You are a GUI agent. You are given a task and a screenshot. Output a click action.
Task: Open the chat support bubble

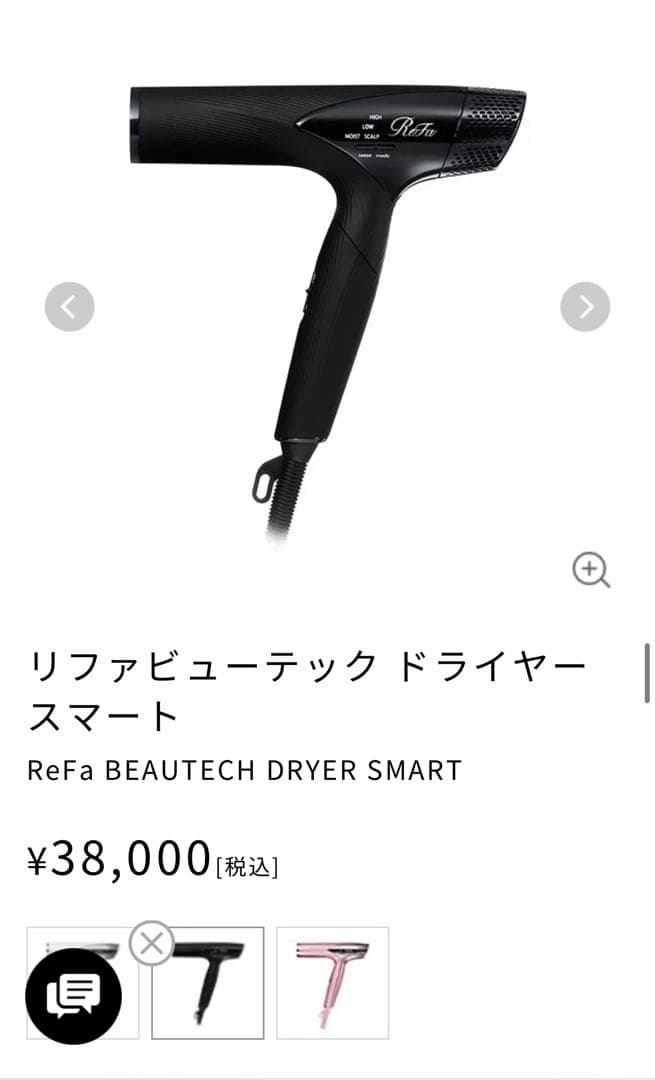coord(73,995)
